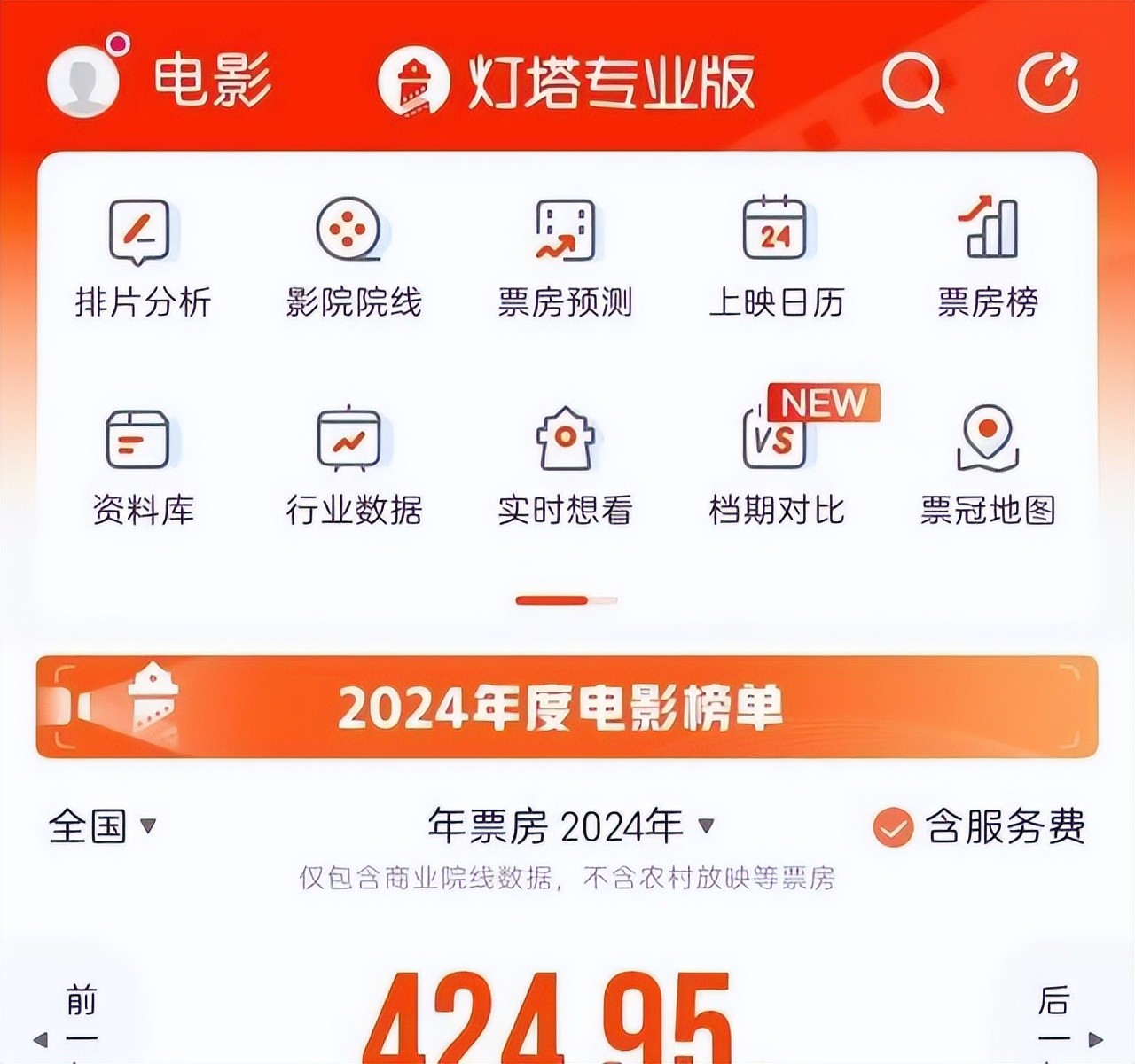Open 影院院线 cinemas section

point(353,257)
